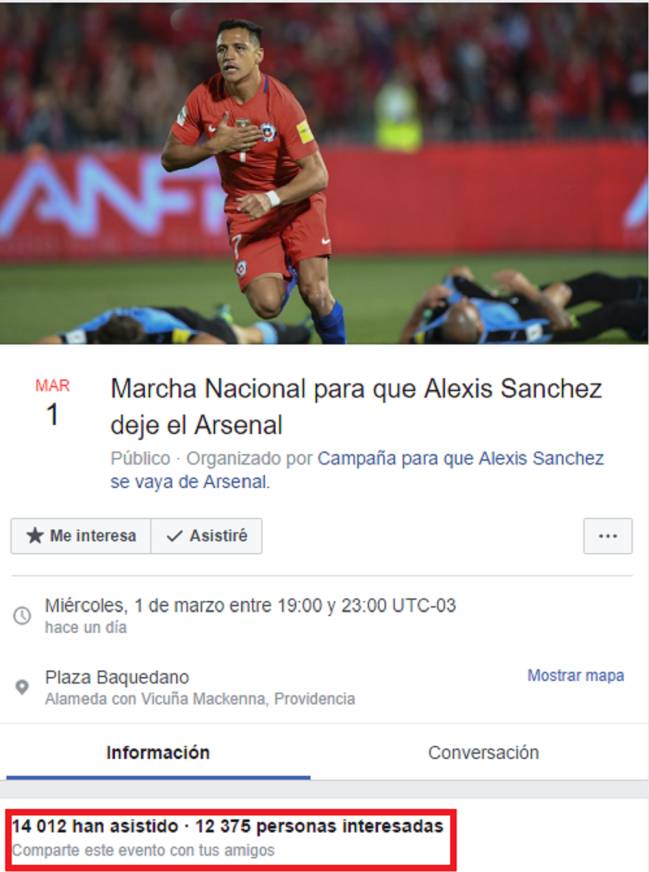Tap the Asistiré button
Viewport: 649px width, 872px height.
[x=207, y=536]
